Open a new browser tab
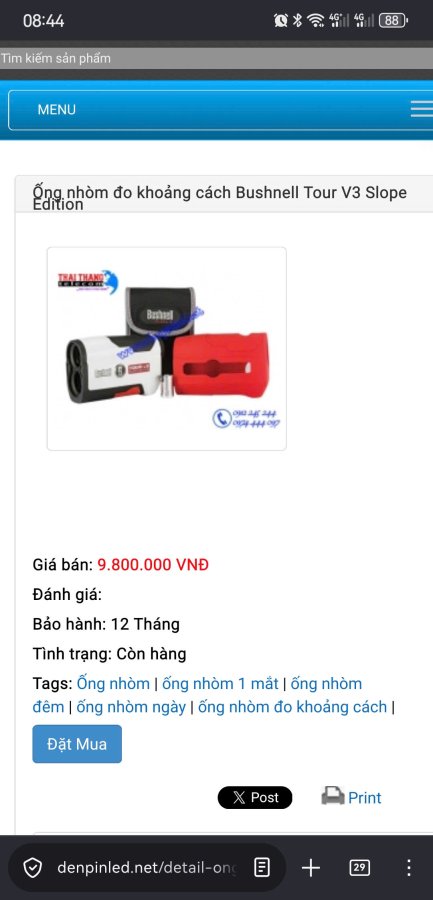433x900 pixels. [x=311, y=868]
